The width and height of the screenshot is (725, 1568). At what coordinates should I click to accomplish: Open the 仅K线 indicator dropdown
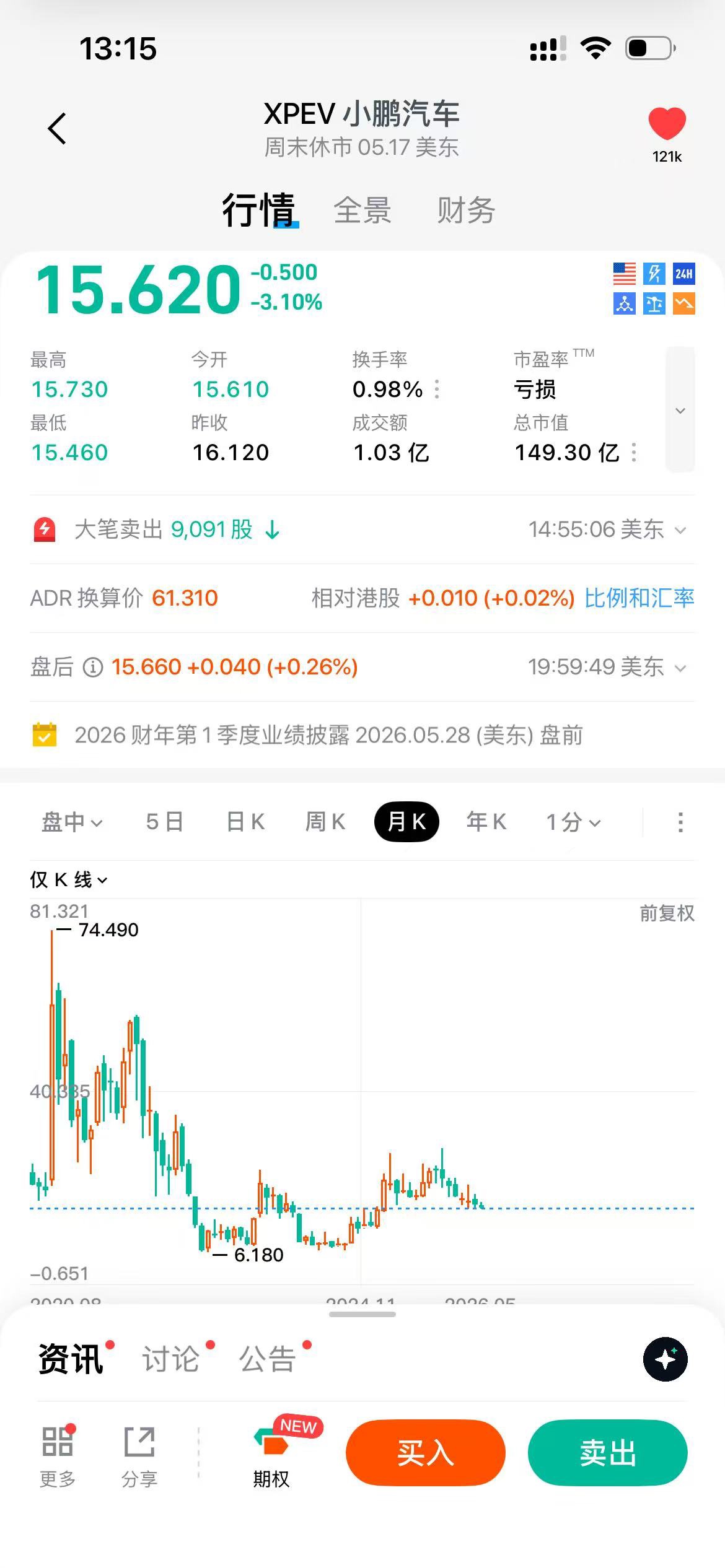(69, 880)
